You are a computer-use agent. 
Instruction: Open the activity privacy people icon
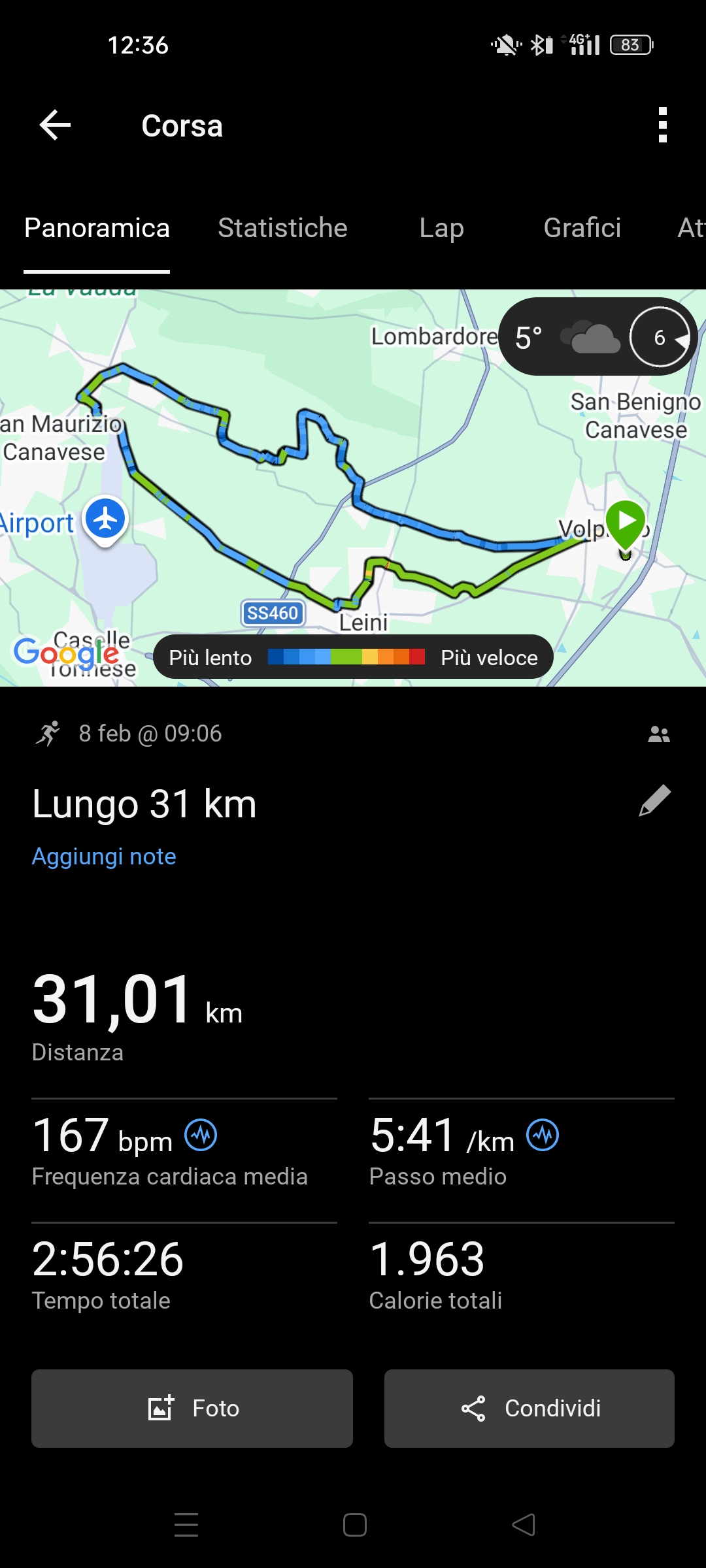coord(658,735)
